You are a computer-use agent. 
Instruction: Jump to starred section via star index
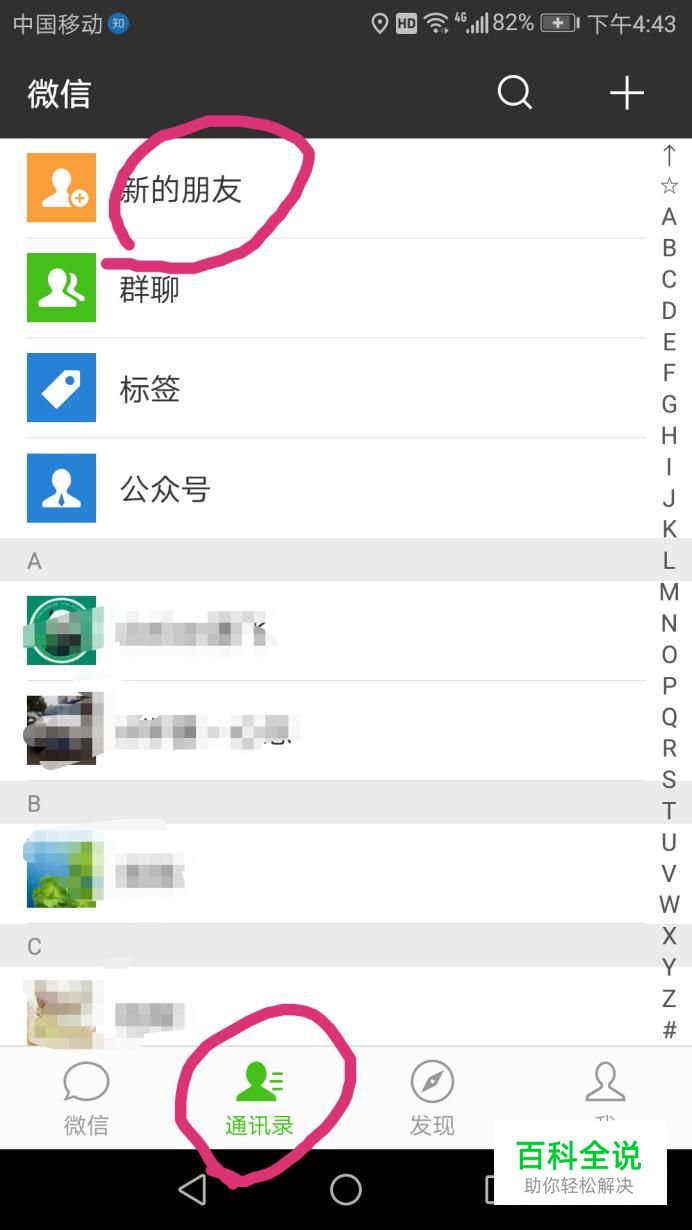click(669, 186)
